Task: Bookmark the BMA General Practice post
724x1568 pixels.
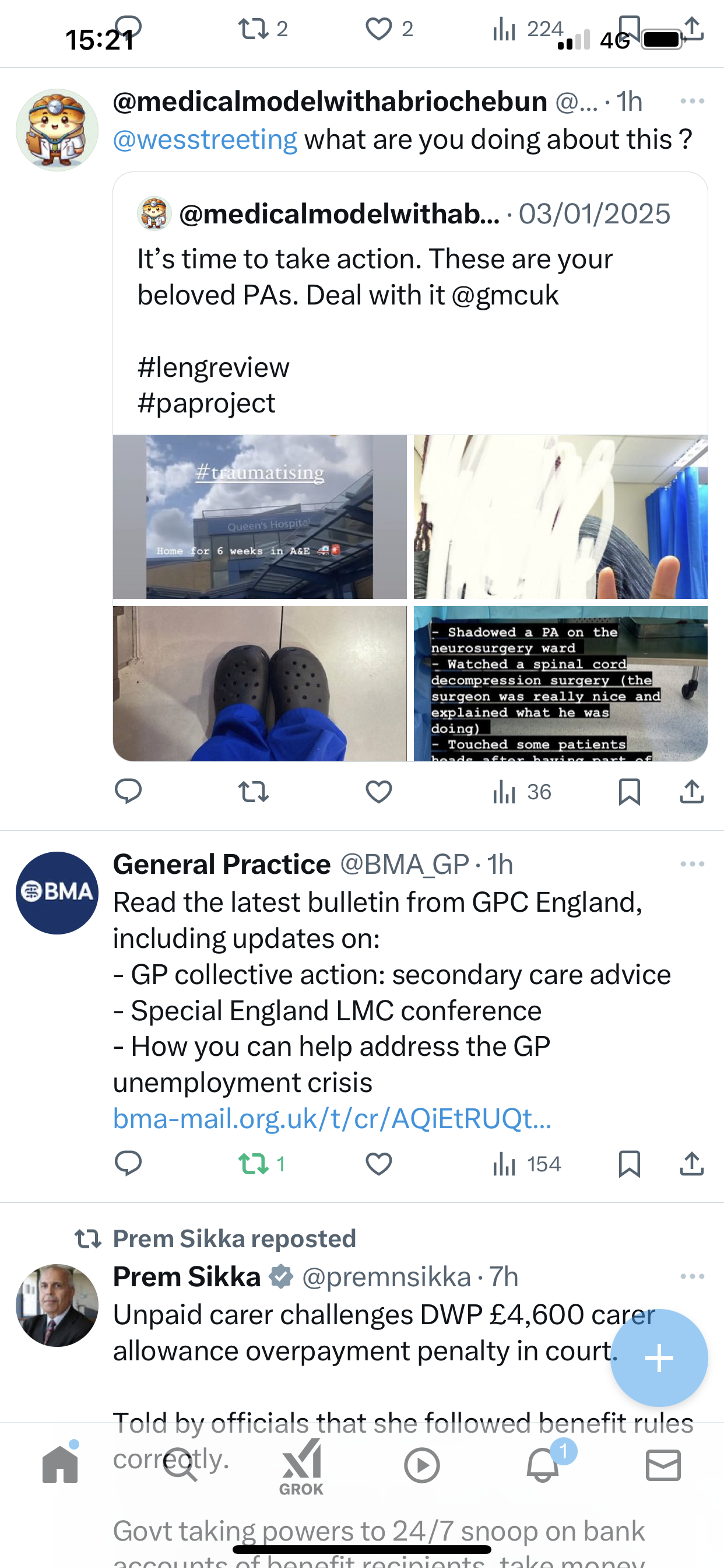Action: point(629,1164)
